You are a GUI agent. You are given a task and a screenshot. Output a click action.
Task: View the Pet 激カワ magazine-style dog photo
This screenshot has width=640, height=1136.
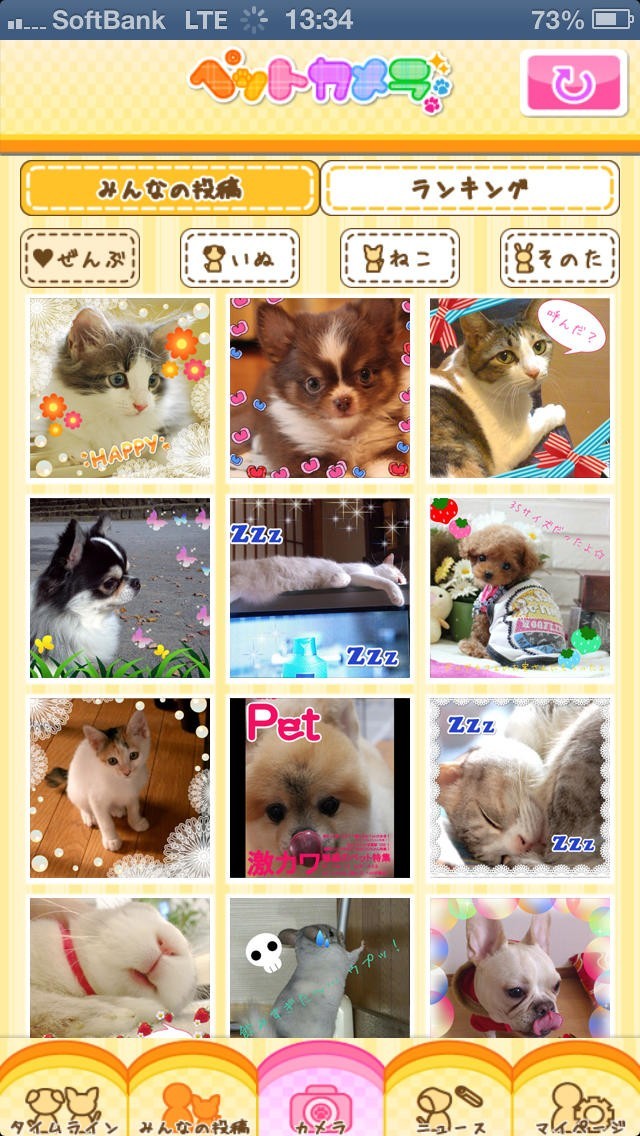pos(320,788)
